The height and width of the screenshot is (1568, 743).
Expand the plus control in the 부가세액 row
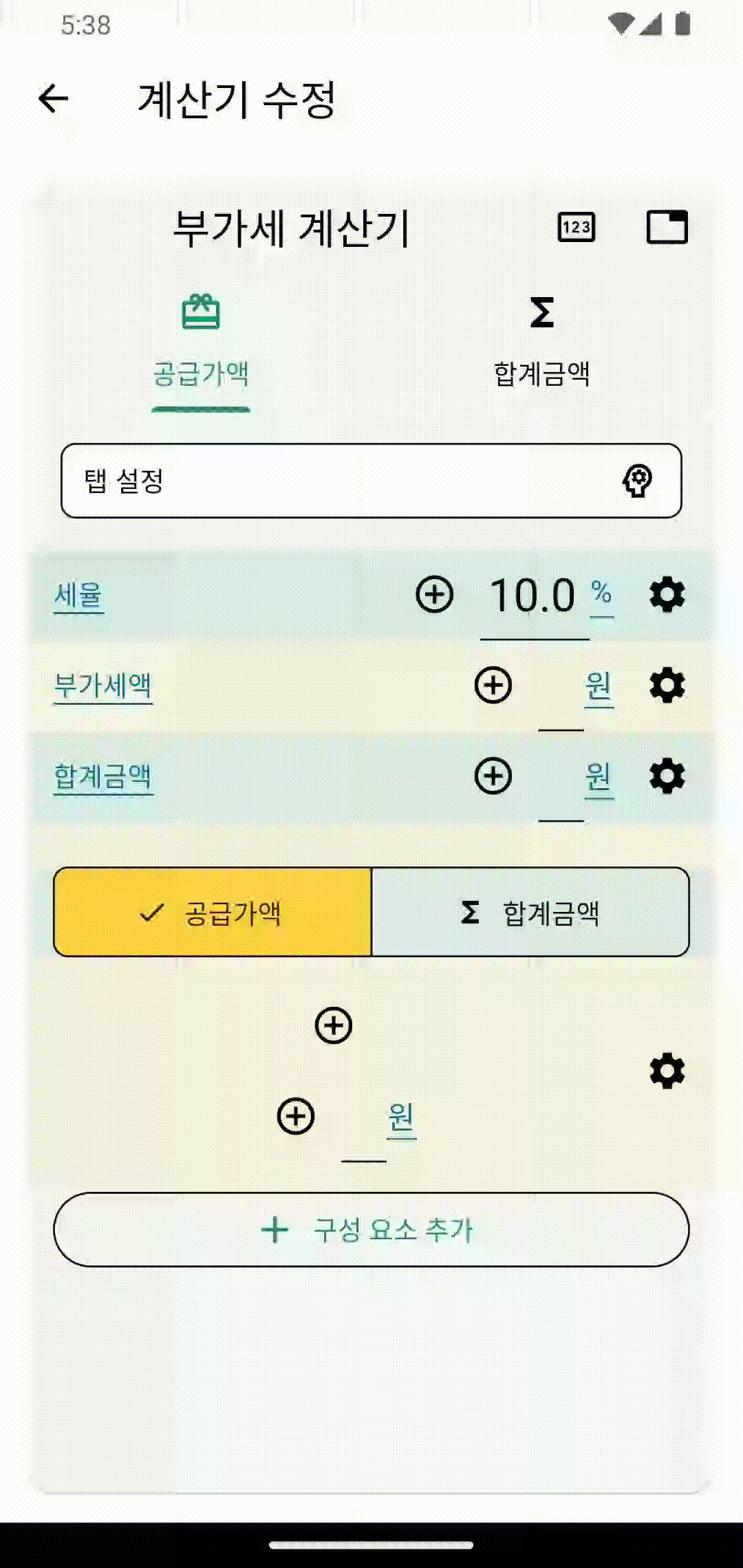tap(494, 684)
